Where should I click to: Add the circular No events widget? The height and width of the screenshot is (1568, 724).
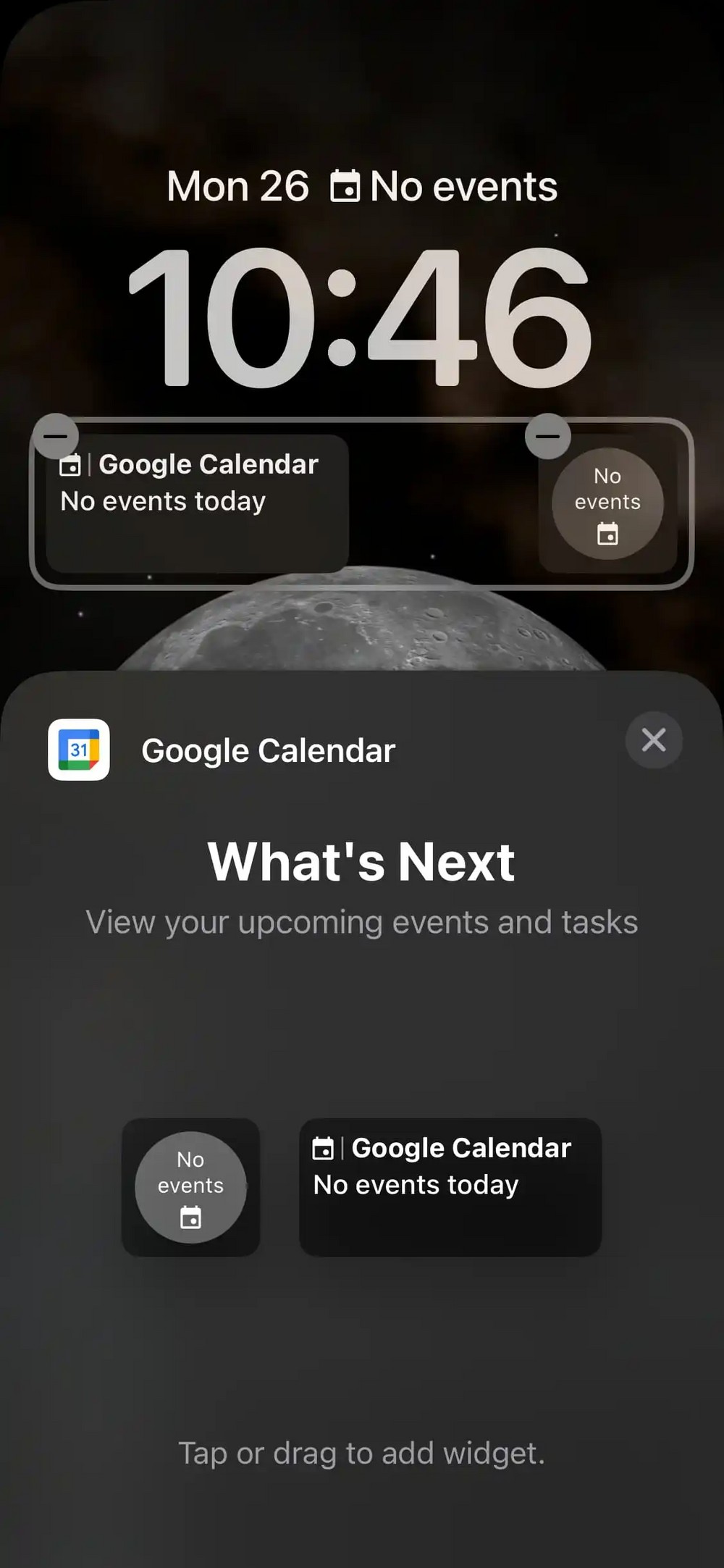pos(190,1187)
